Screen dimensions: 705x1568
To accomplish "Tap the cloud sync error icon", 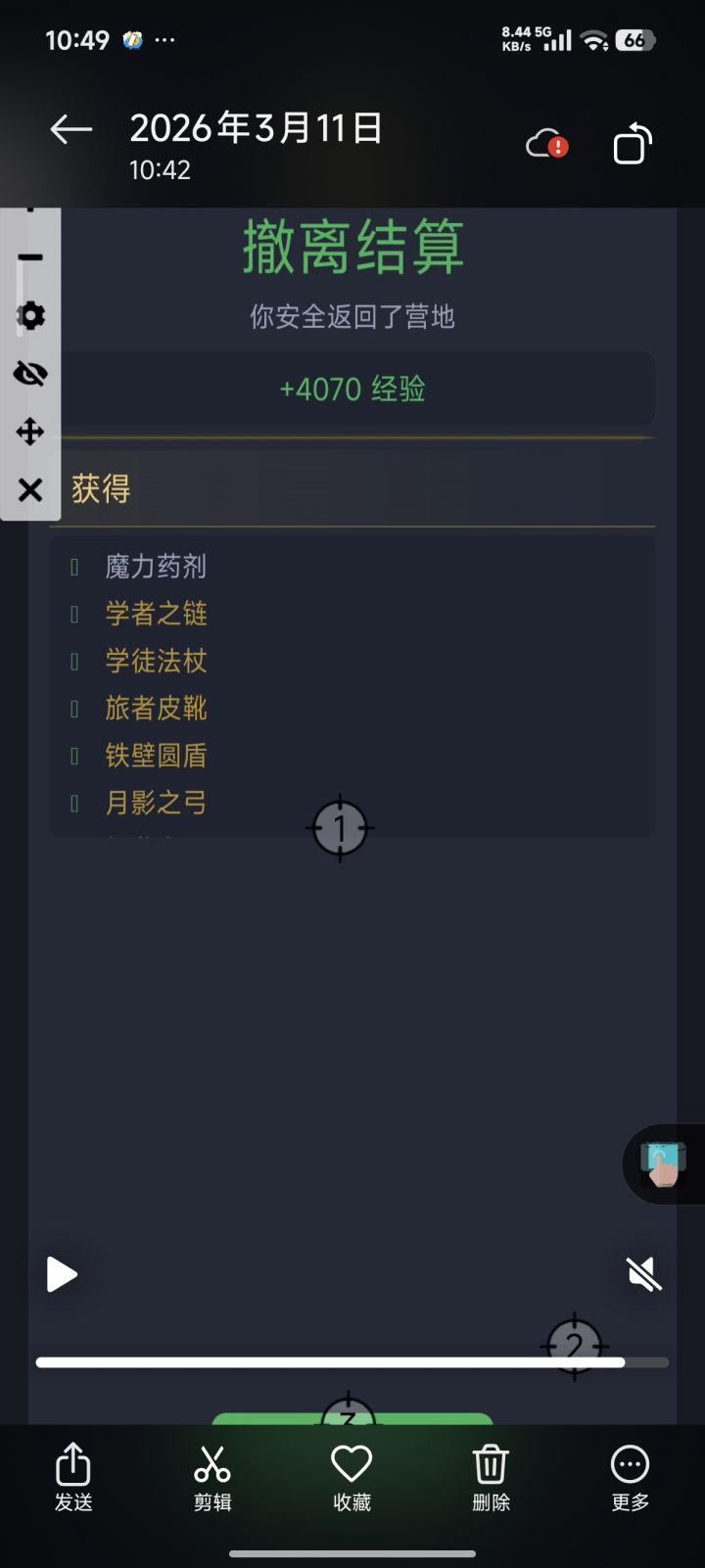I will 544,143.
